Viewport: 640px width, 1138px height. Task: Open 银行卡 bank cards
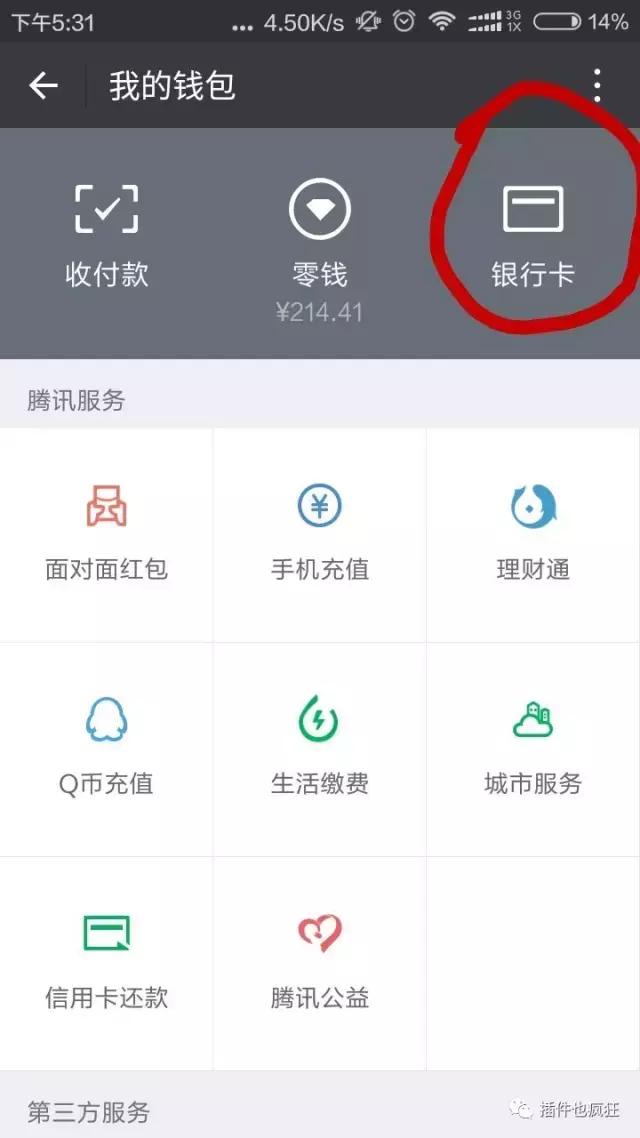(x=532, y=236)
